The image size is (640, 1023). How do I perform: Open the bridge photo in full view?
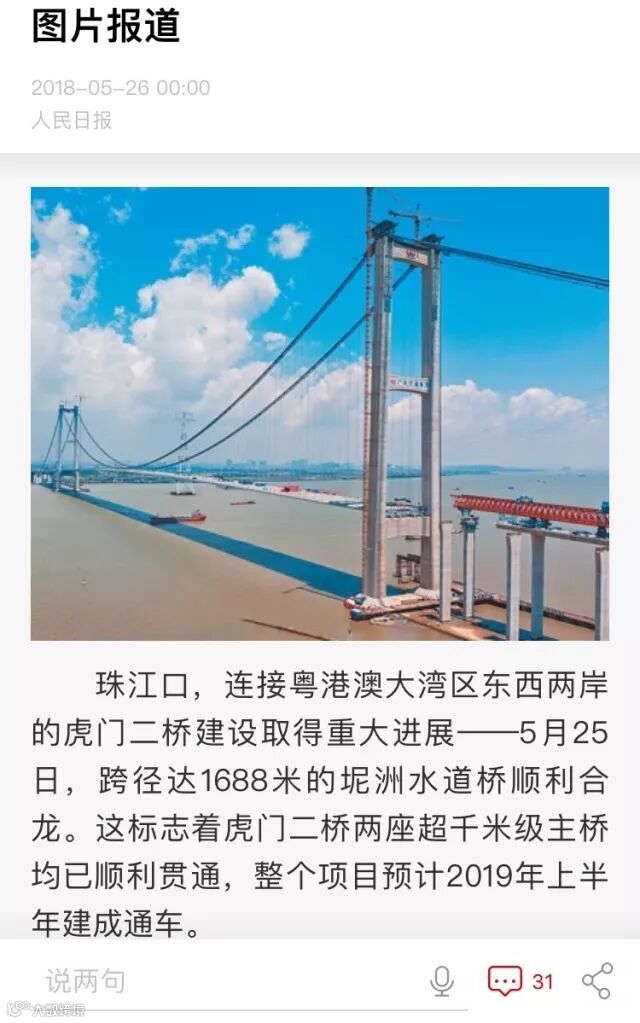[x=320, y=413]
